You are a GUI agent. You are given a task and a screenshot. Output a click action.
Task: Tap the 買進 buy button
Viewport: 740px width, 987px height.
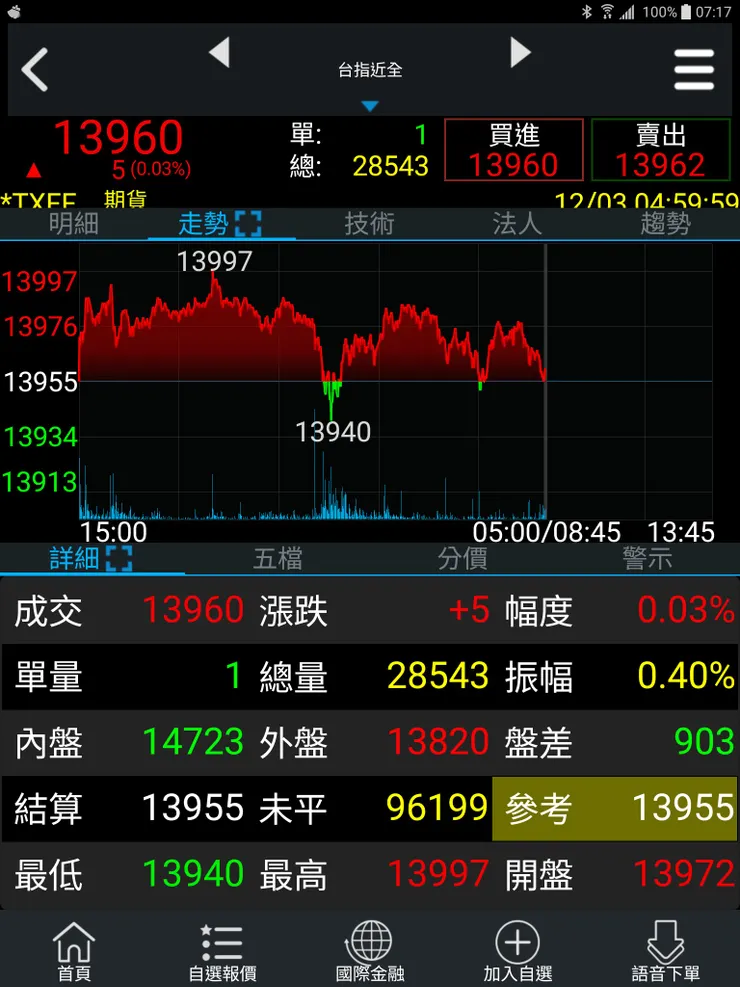(x=513, y=150)
